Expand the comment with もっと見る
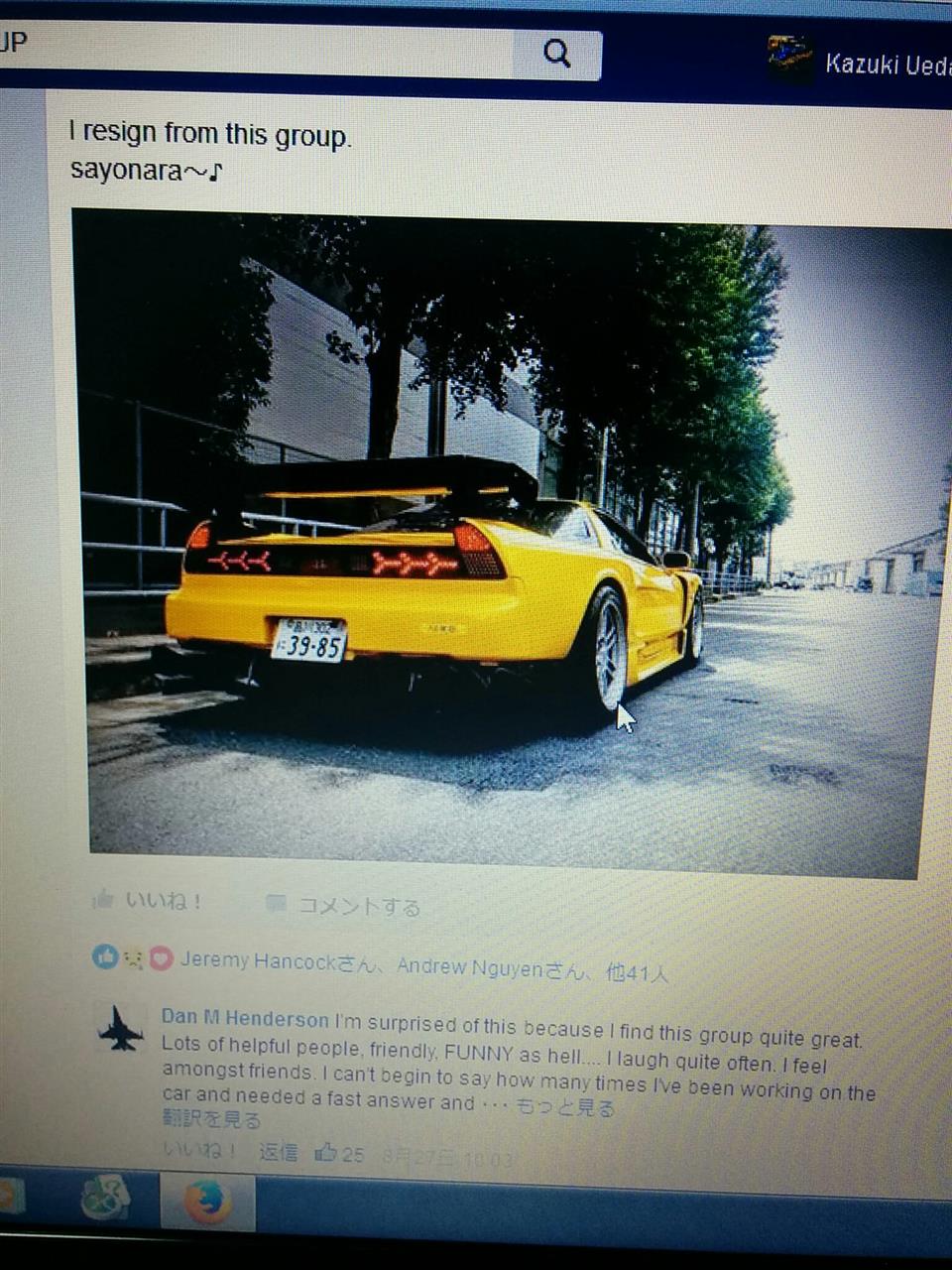This screenshot has width=952, height=1270. click(564, 1107)
